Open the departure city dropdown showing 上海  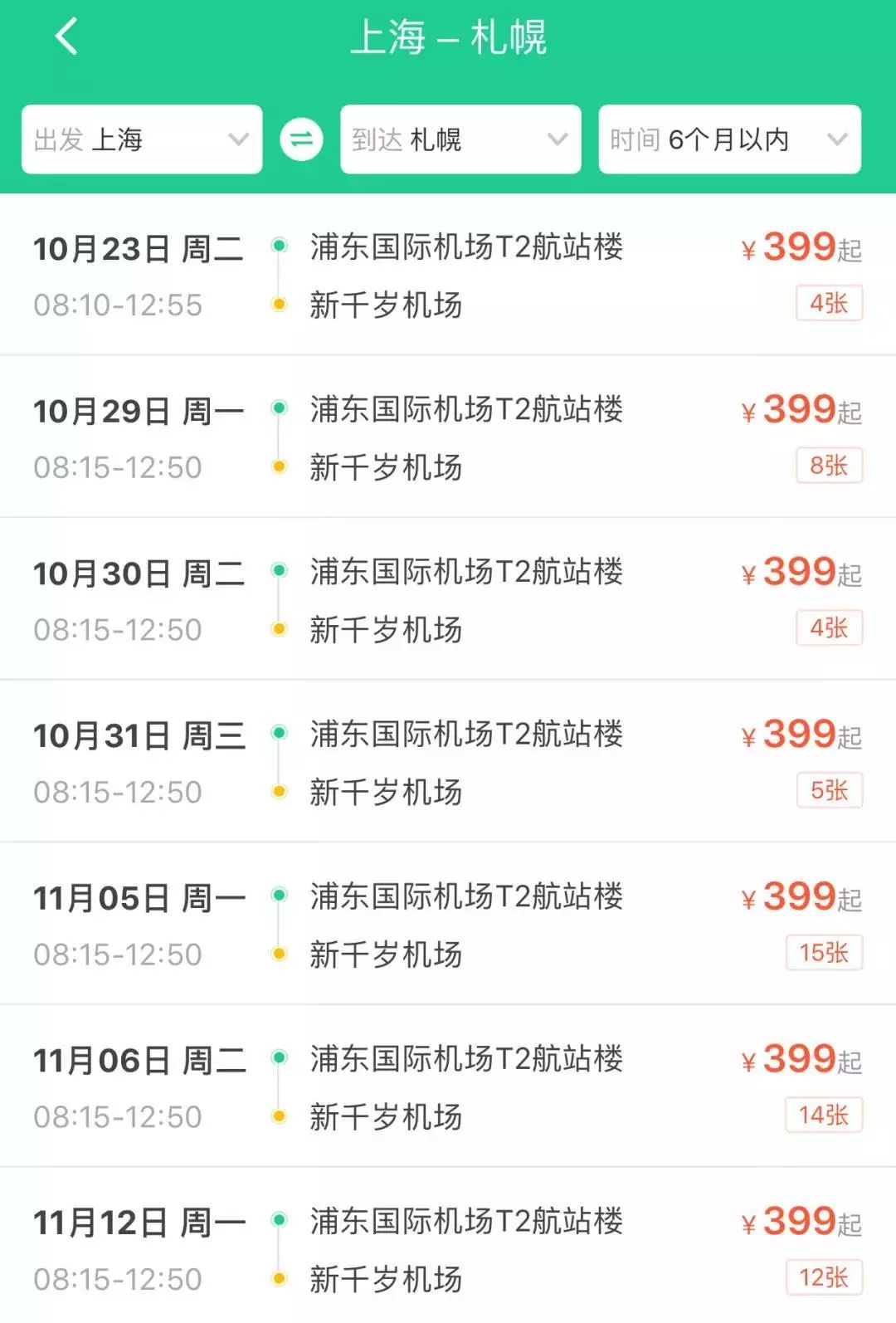click(141, 139)
